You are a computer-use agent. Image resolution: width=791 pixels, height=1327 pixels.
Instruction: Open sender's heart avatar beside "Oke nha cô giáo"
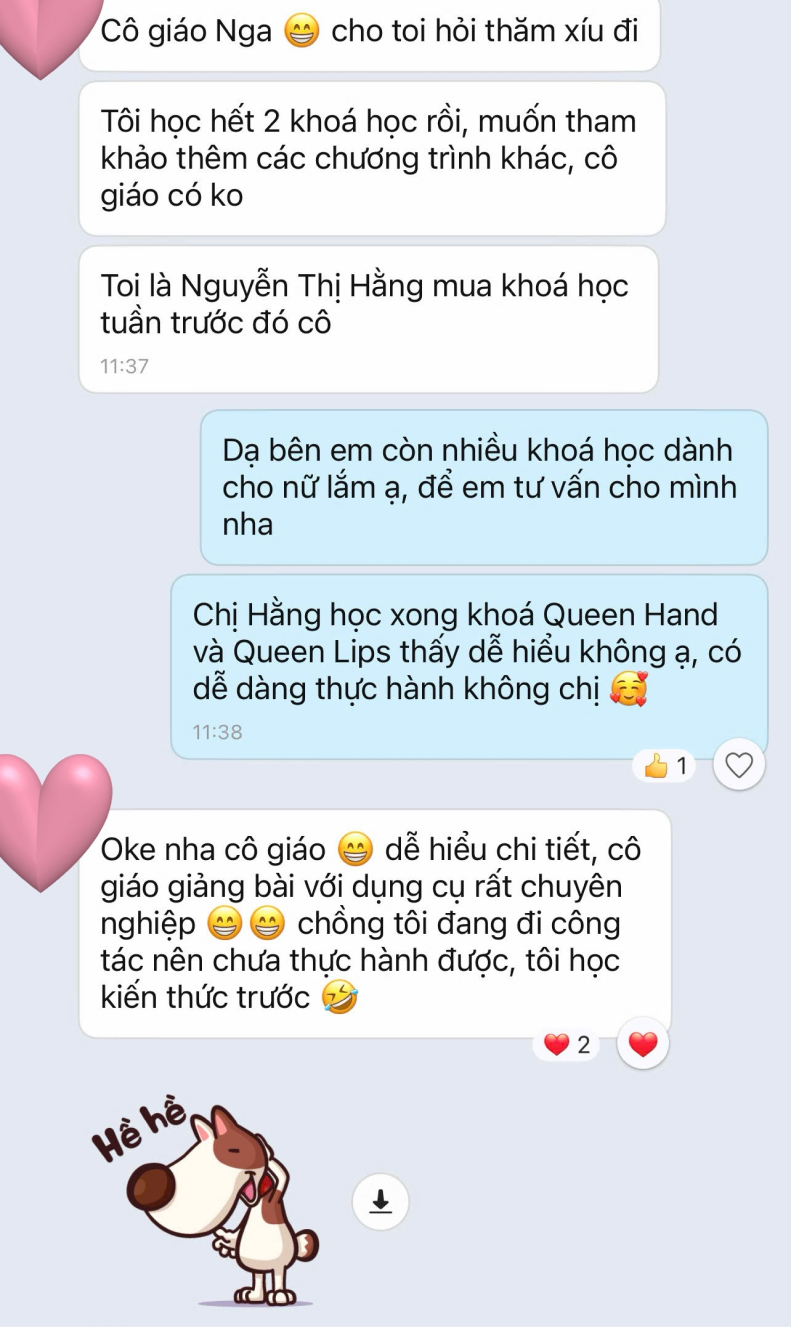tap(52, 818)
